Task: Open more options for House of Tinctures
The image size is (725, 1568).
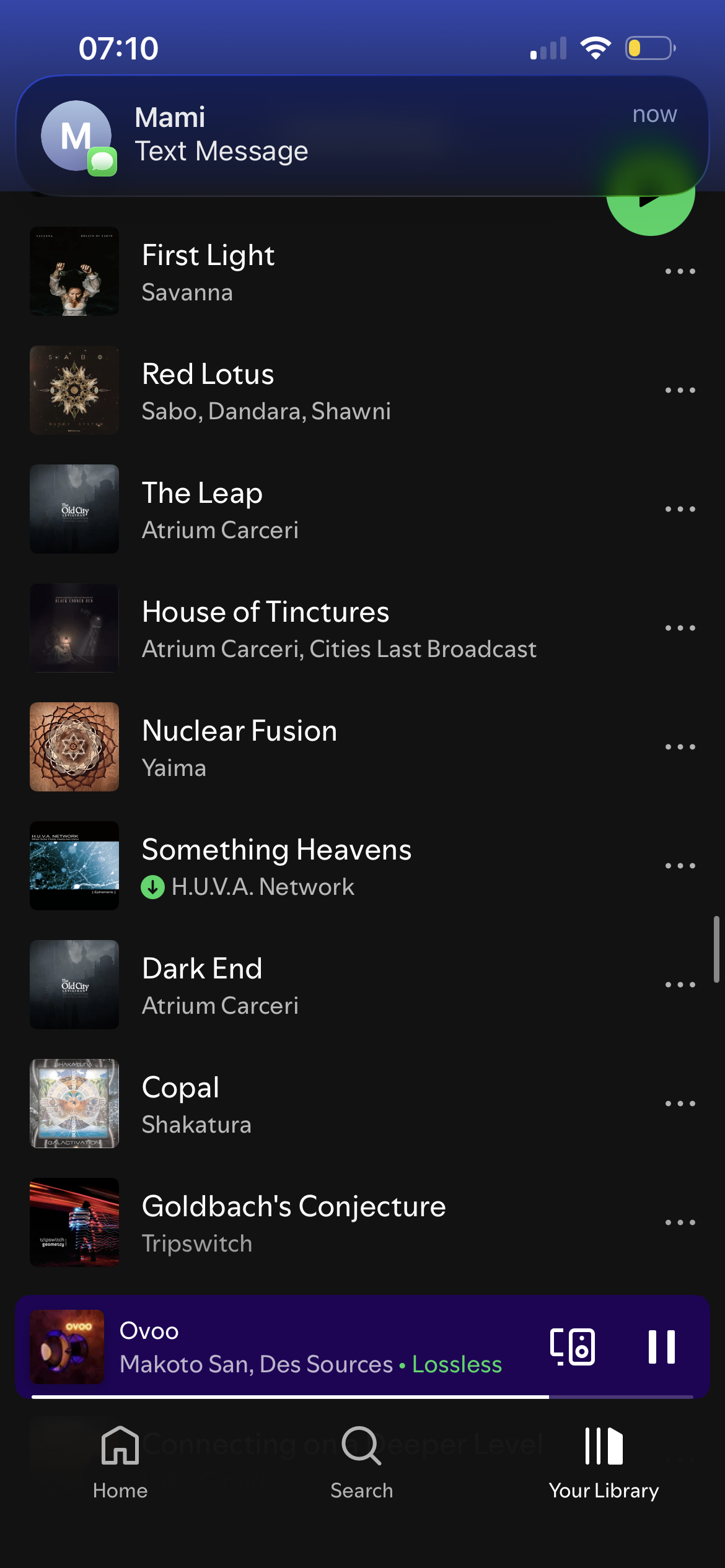Action: [680, 628]
